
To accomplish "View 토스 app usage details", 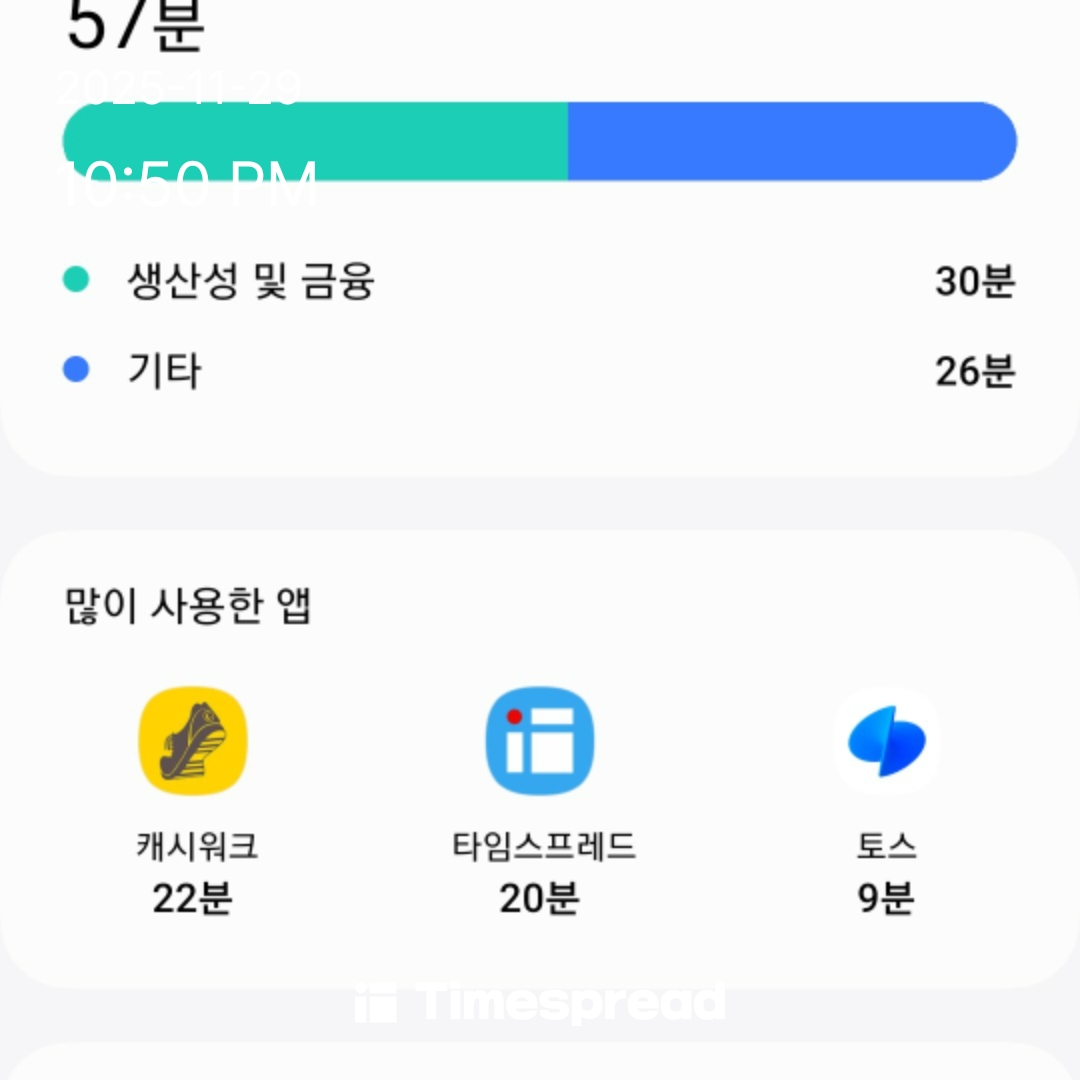I will pos(886,741).
